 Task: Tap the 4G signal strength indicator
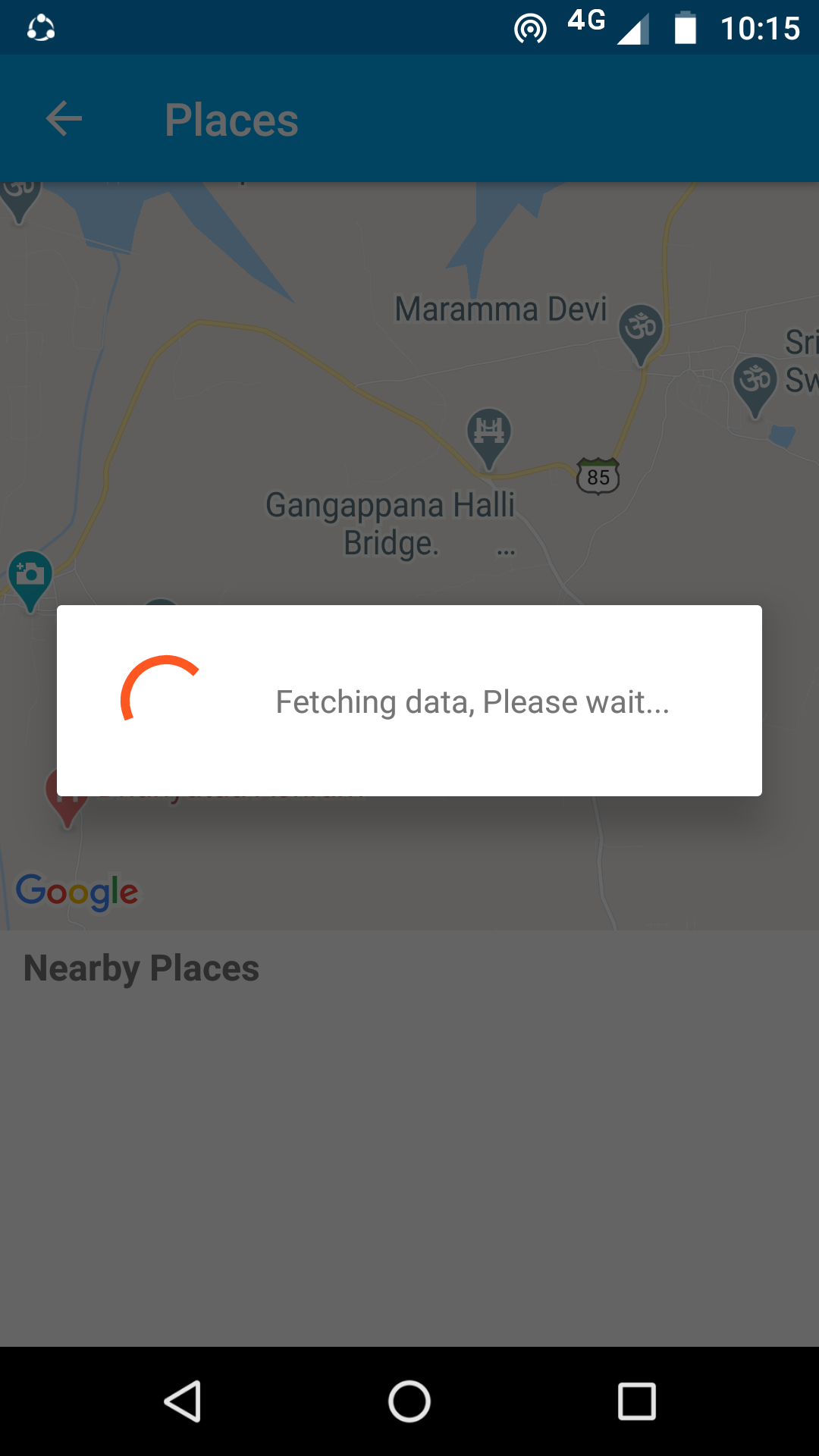(635, 27)
